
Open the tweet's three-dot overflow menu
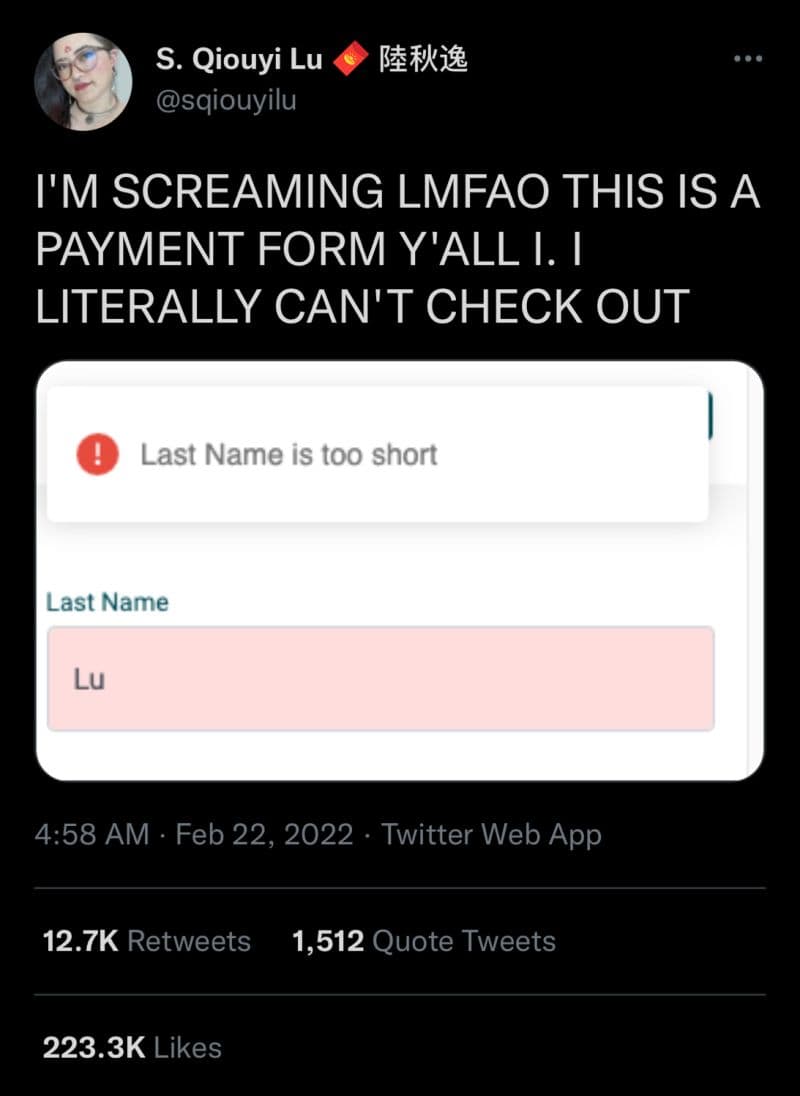(747, 58)
